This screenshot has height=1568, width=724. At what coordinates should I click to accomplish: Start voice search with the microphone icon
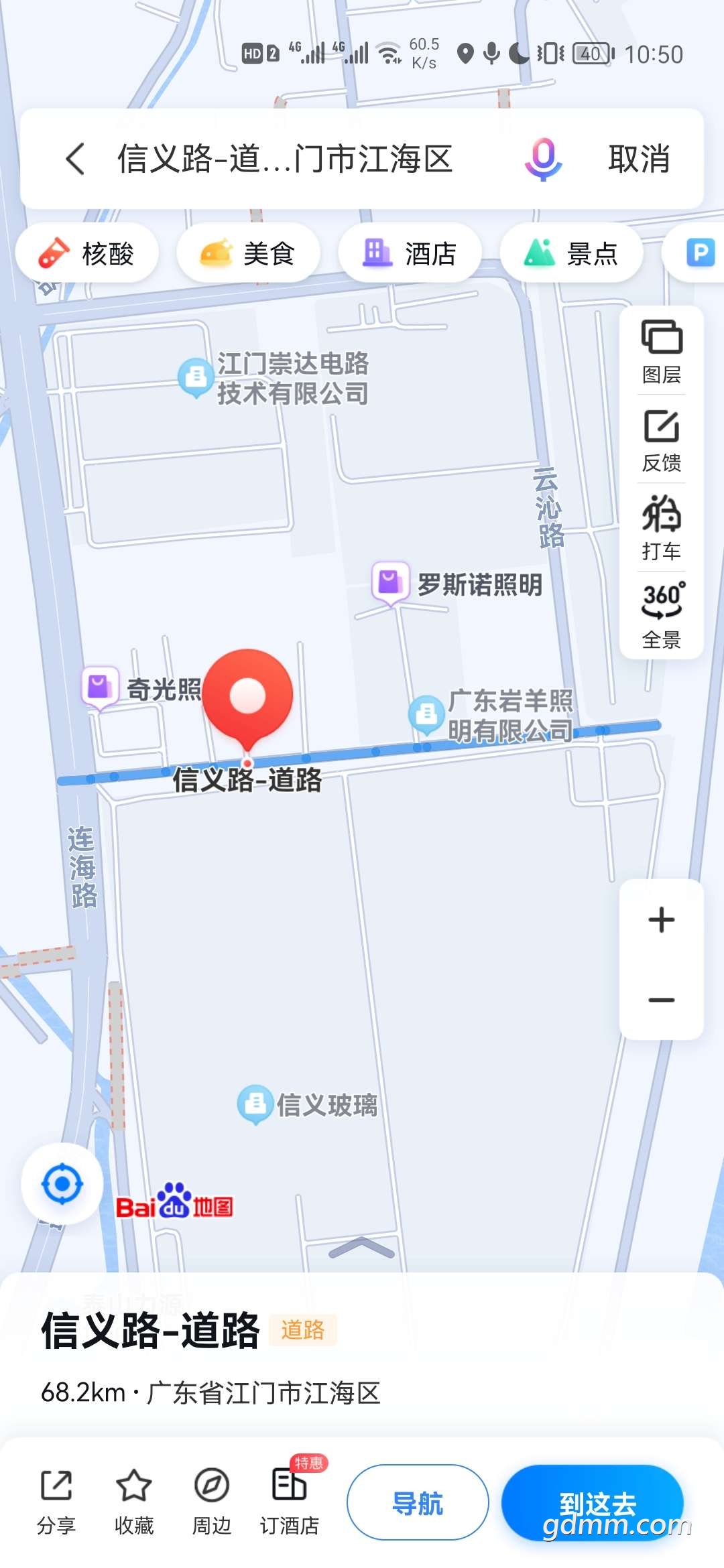(542, 159)
